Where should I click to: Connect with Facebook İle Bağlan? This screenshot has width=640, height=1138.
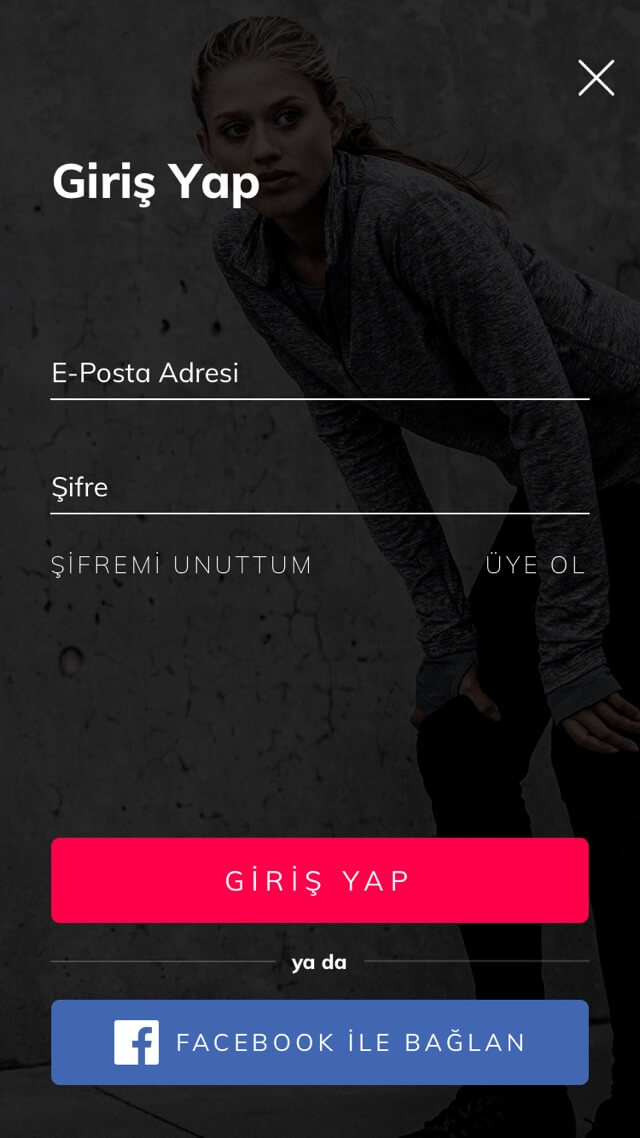pos(319,1042)
